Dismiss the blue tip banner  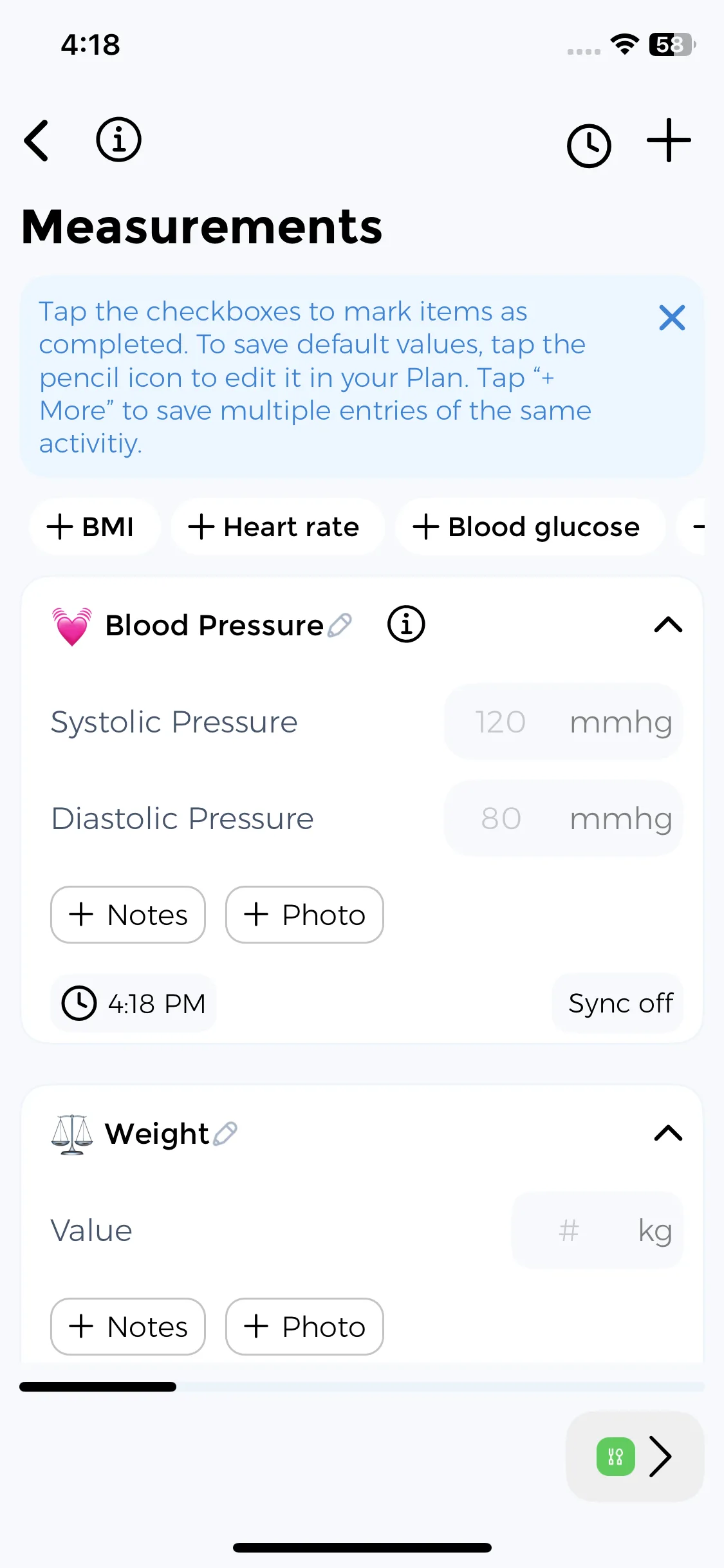point(672,318)
